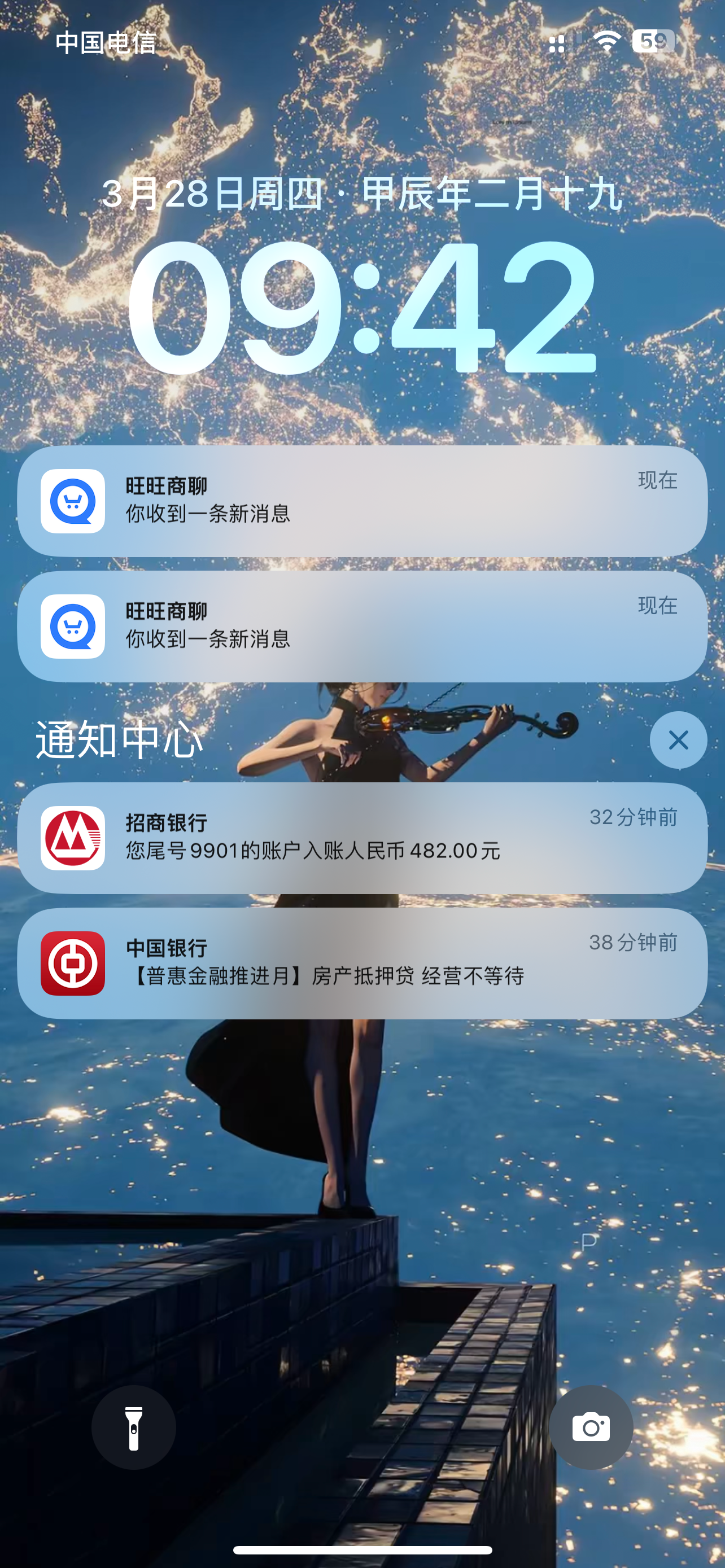
Task: Launch the camera from the lock screen
Action: (591, 1427)
